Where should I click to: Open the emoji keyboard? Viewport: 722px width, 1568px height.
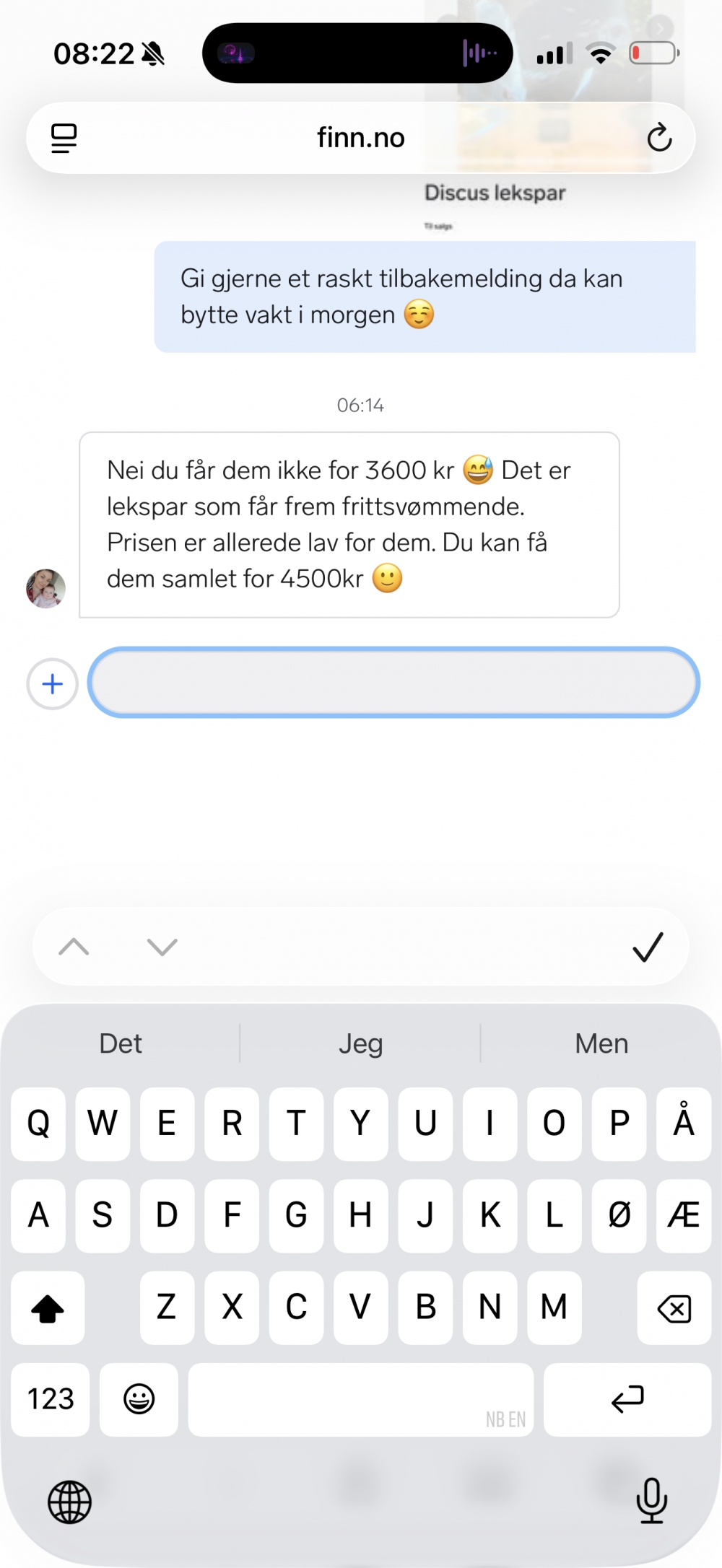[139, 1399]
